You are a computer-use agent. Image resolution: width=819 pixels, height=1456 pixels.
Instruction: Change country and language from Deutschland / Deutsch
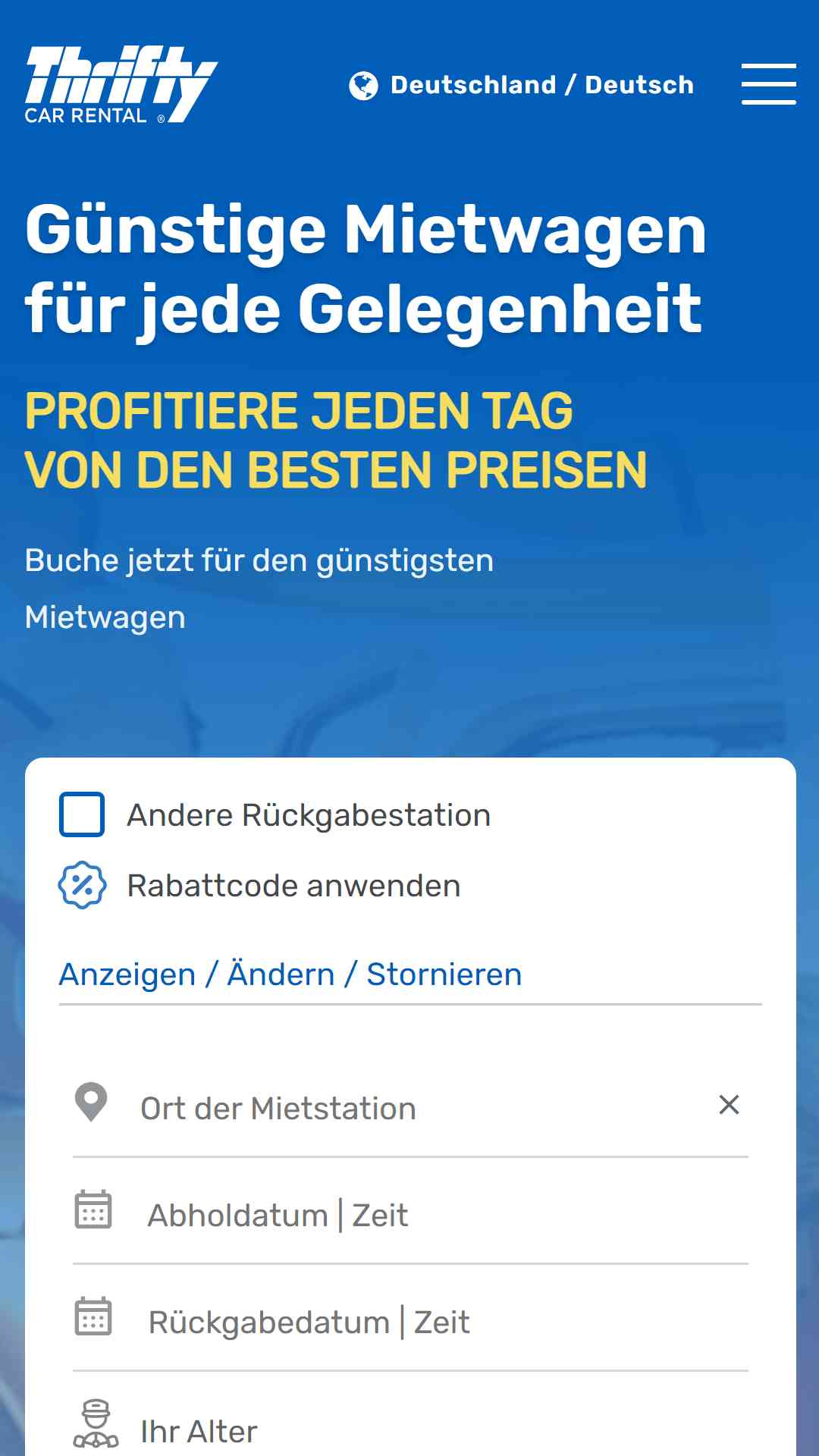pyautogui.click(x=522, y=85)
